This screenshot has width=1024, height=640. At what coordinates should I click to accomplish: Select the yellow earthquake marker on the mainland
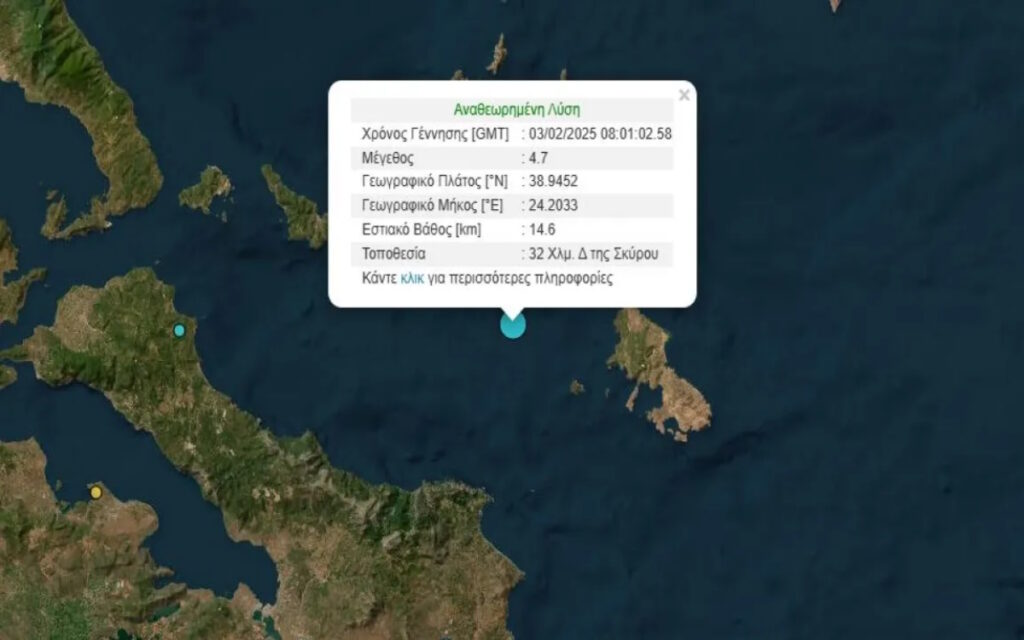[x=96, y=492]
